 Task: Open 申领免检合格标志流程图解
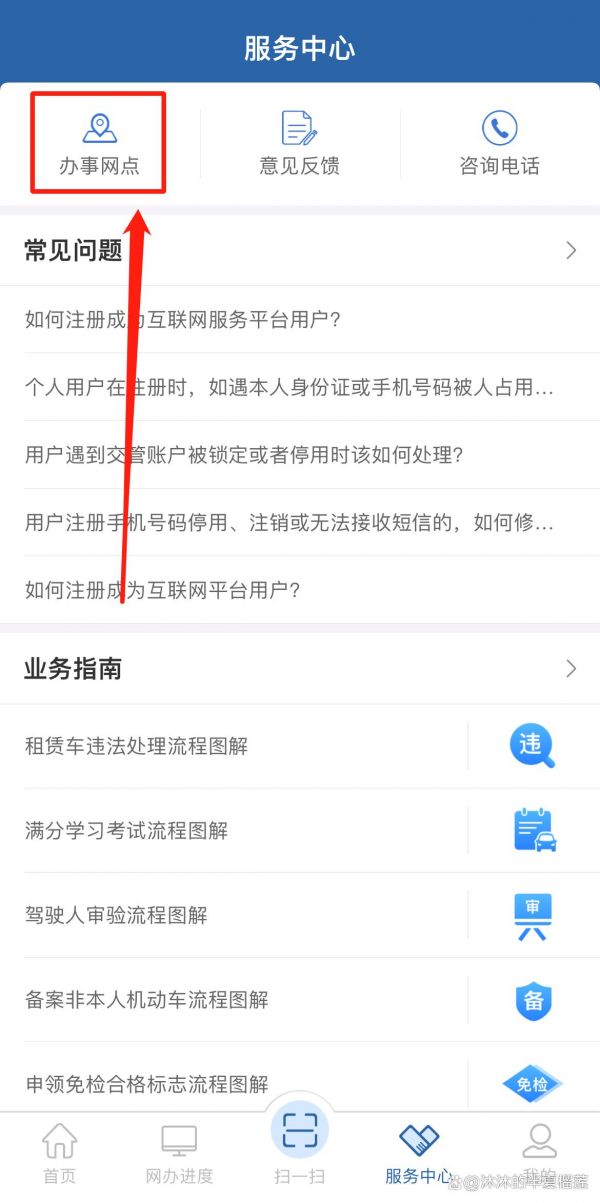[146, 1084]
